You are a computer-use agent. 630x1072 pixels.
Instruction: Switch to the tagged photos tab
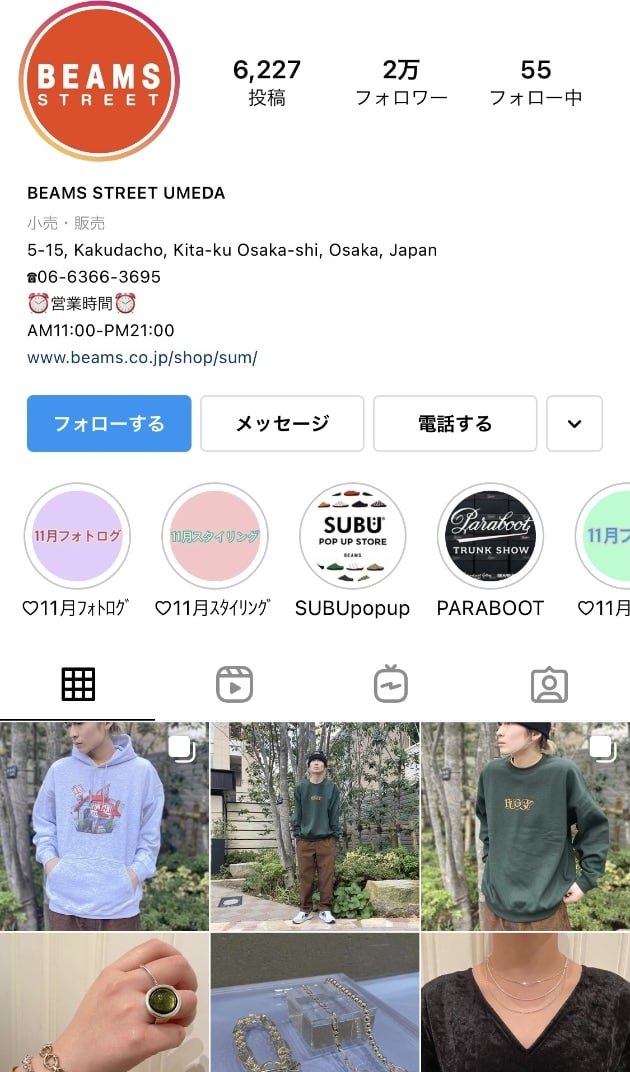pos(548,684)
